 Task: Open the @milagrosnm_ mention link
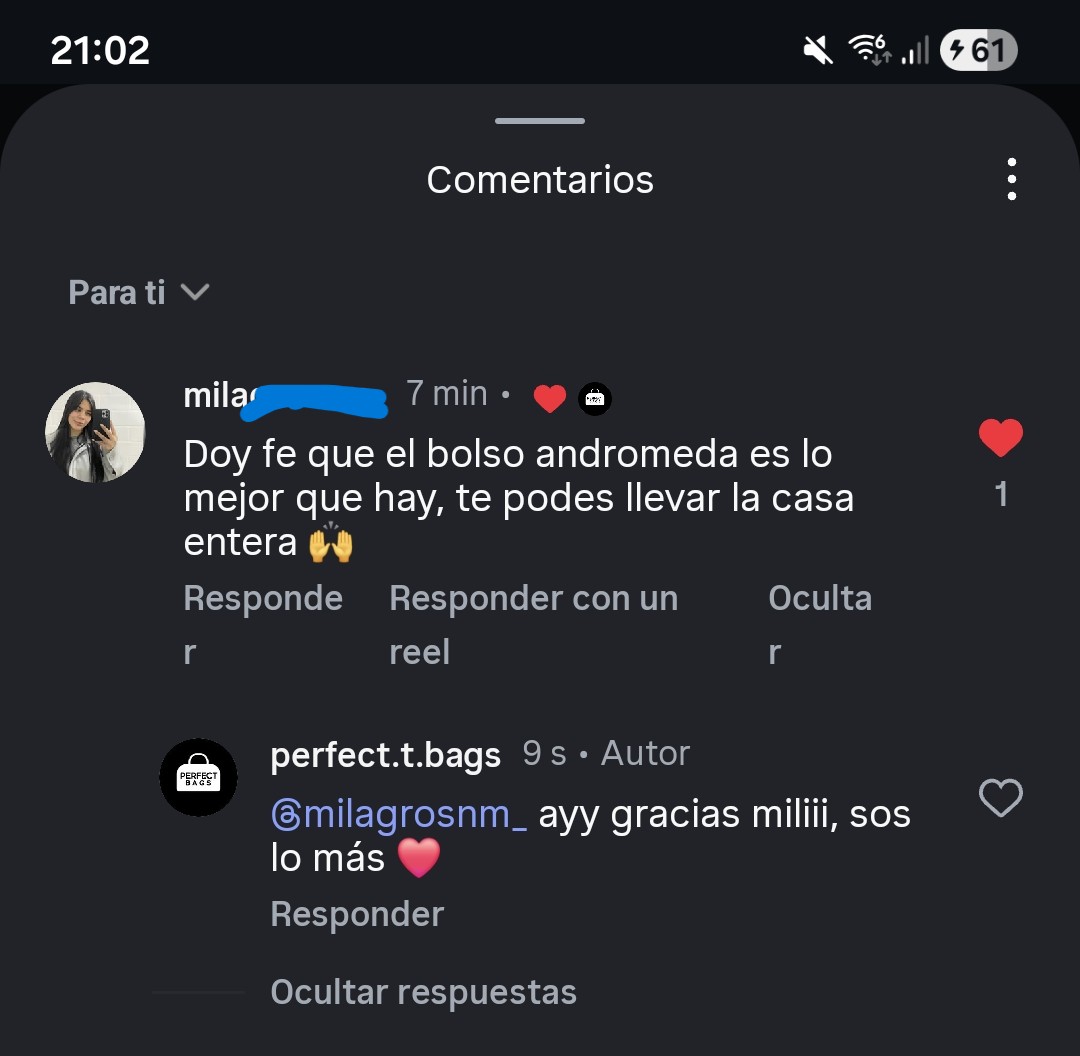point(399,815)
